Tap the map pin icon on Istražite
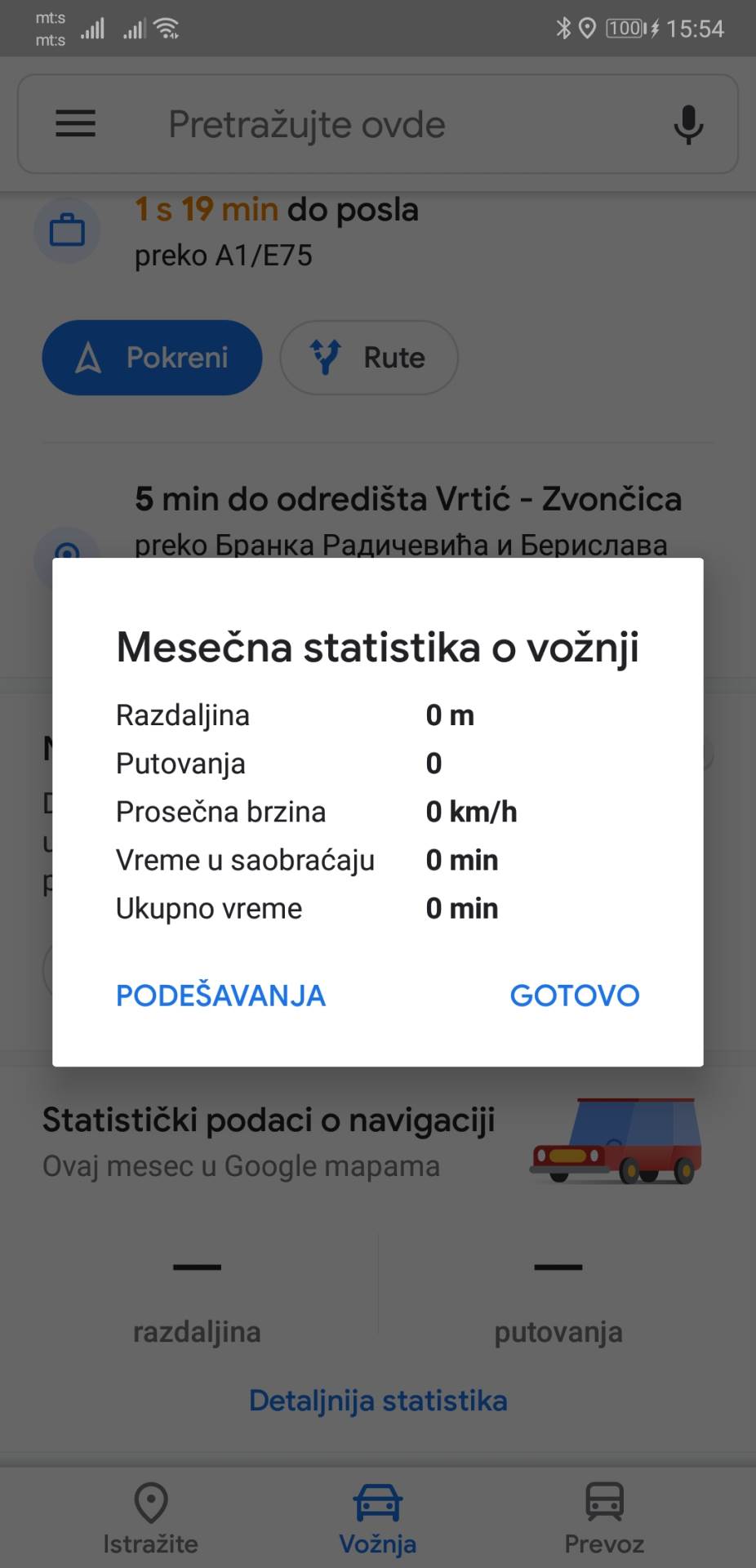Screen dimensions: 756x1568 pyautogui.click(x=150, y=1503)
